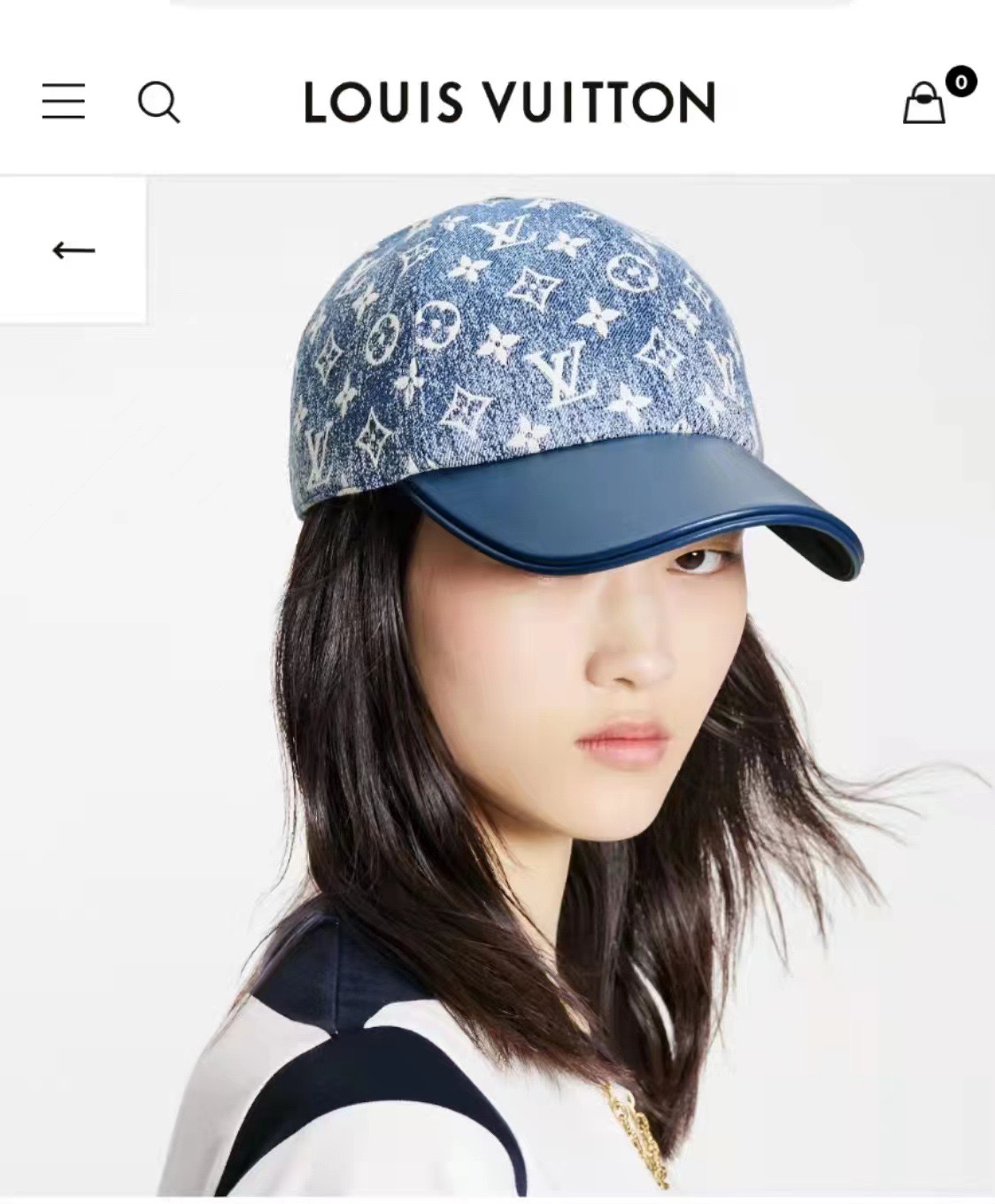
Task: Open the hamburger navigation menu
Action: click(64, 102)
